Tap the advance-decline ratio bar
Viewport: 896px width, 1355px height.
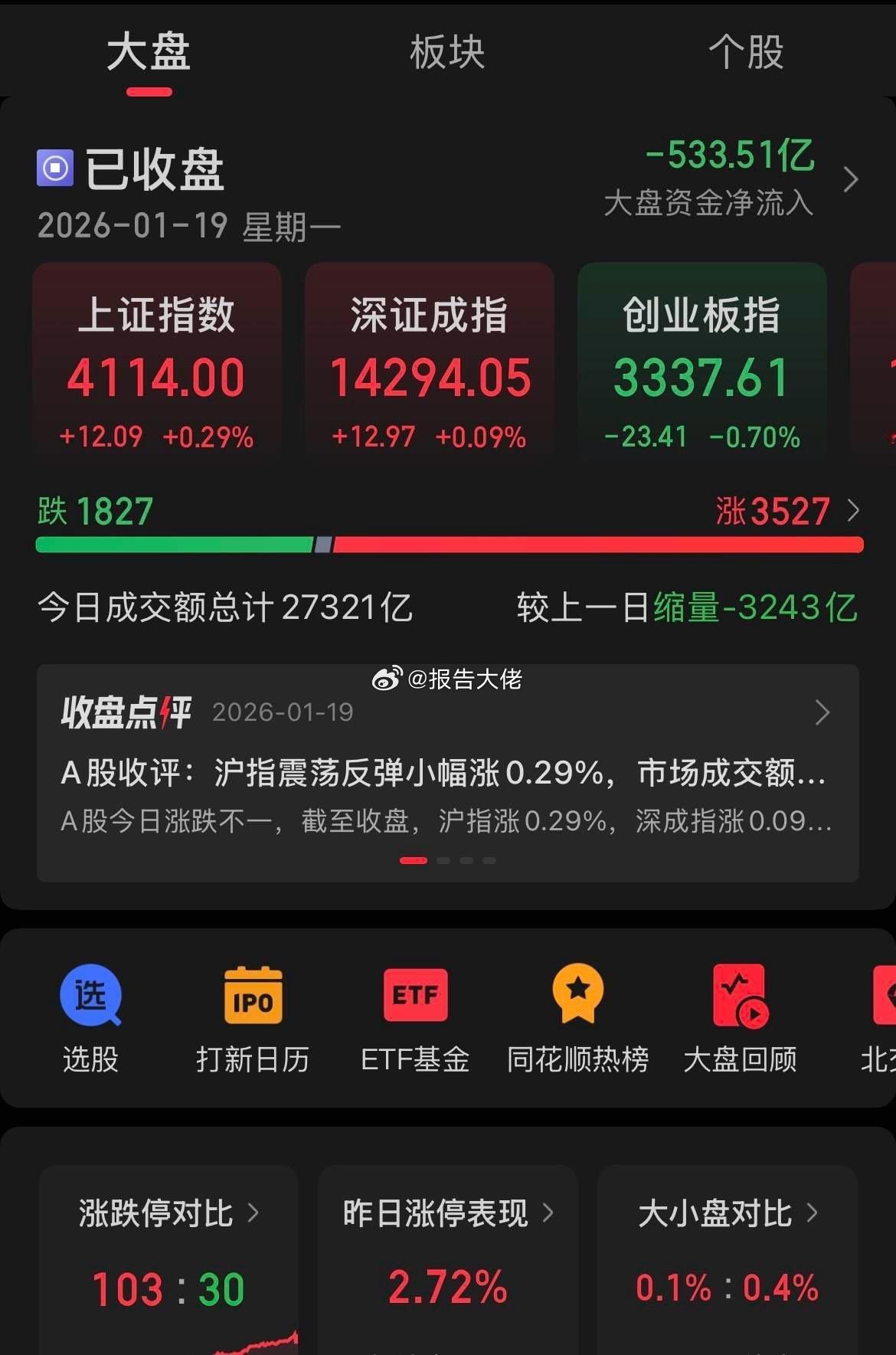tap(448, 545)
